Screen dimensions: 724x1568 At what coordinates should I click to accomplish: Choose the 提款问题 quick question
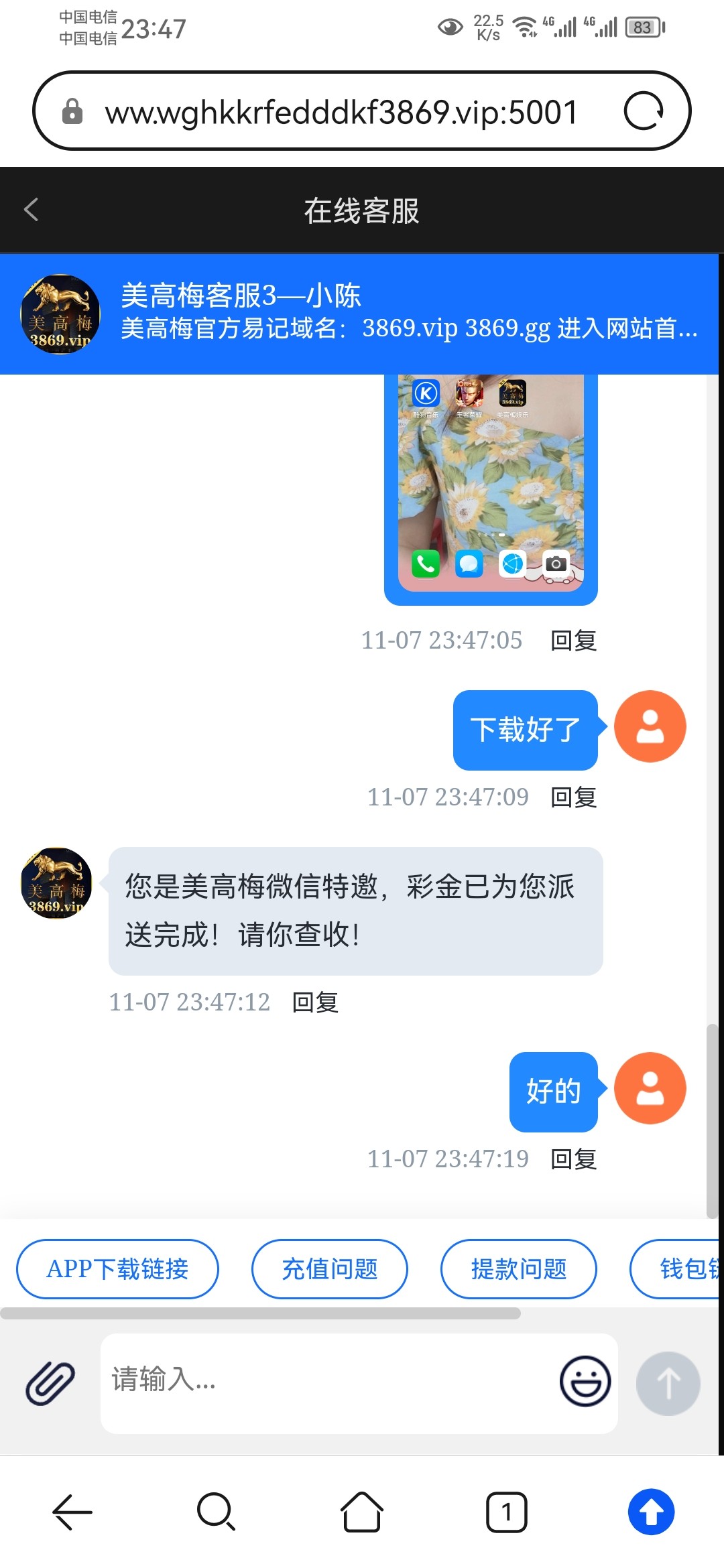[518, 1269]
